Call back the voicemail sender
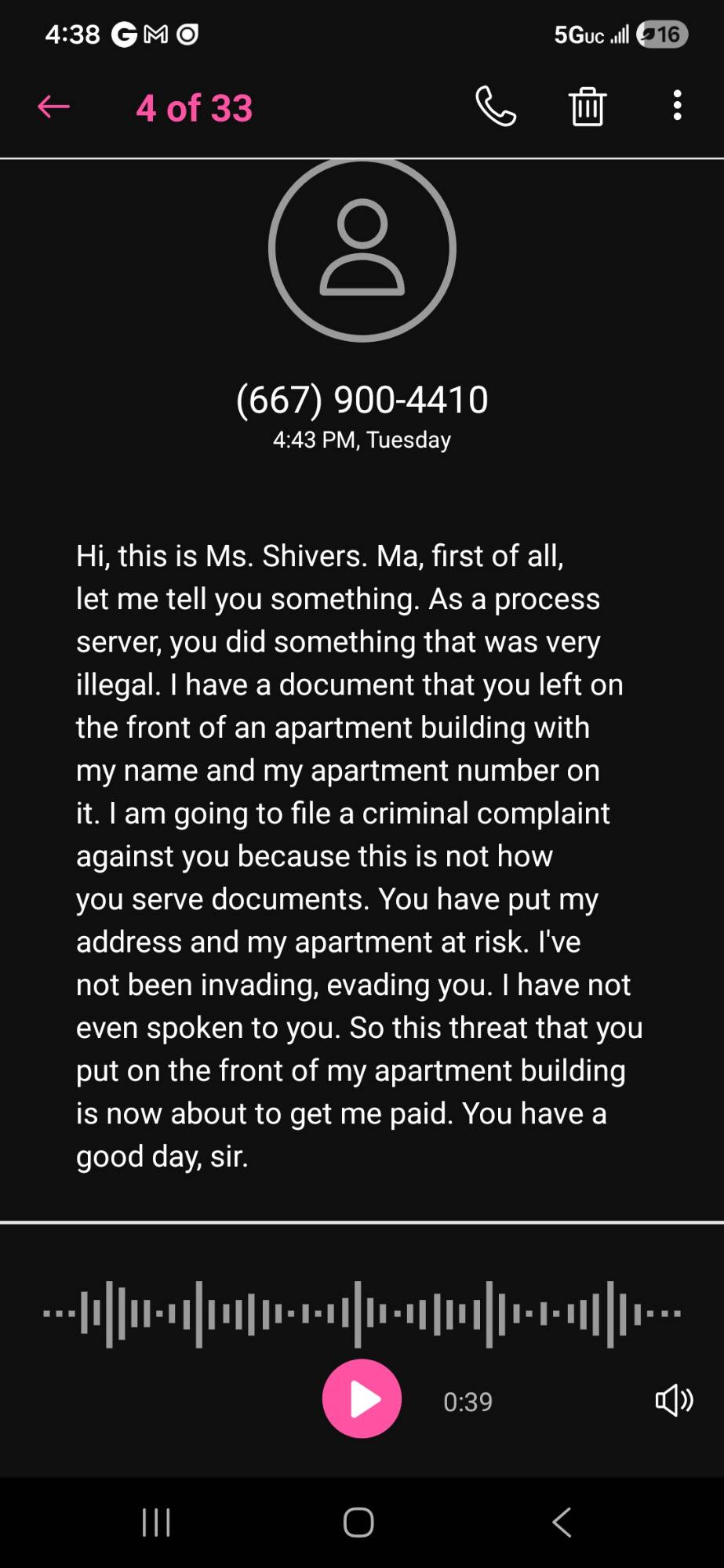The image size is (724, 1568). click(x=496, y=107)
